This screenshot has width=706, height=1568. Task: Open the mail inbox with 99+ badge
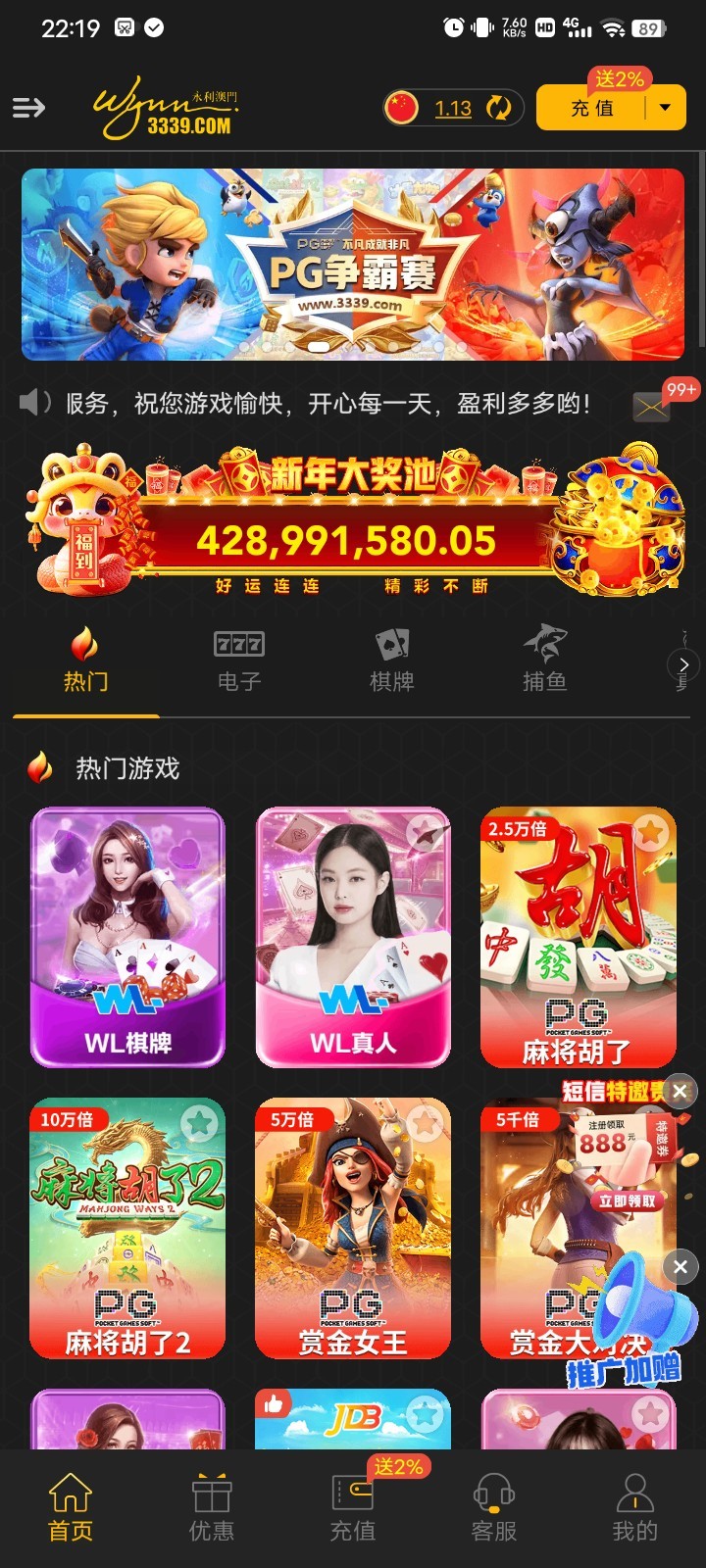click(651, 405)
